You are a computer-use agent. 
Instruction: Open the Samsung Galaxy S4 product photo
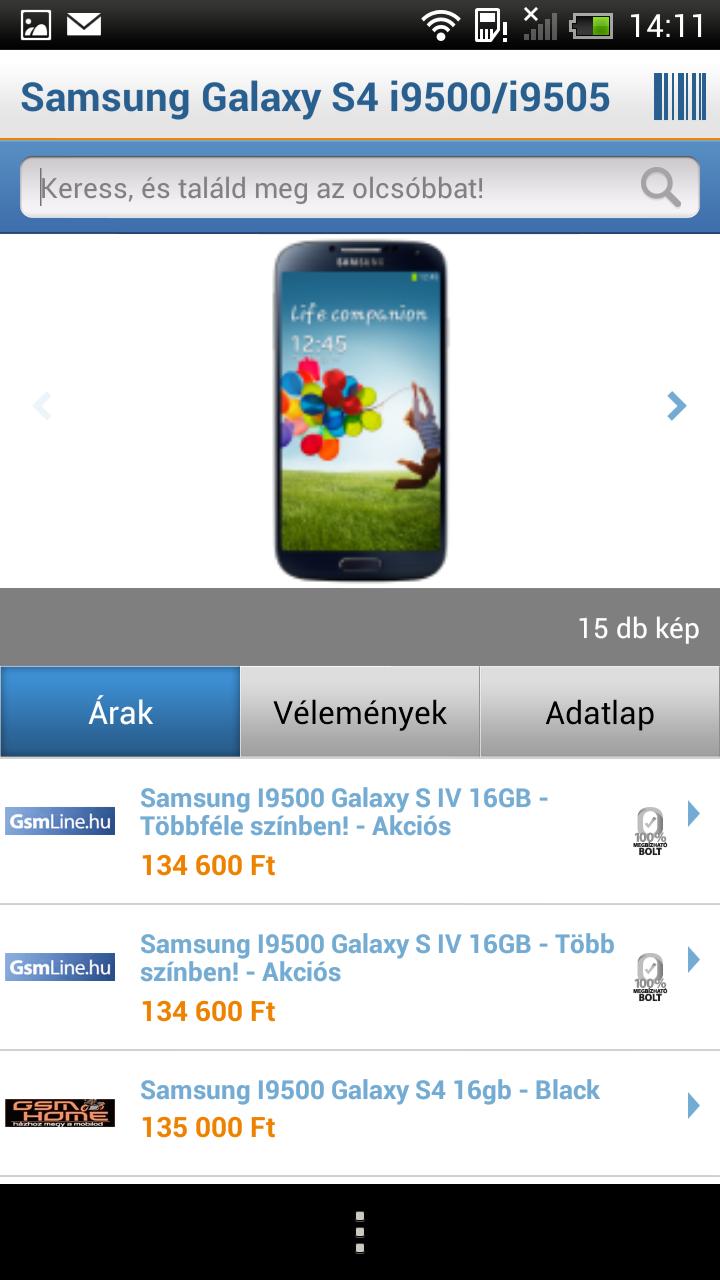[360, 410]
